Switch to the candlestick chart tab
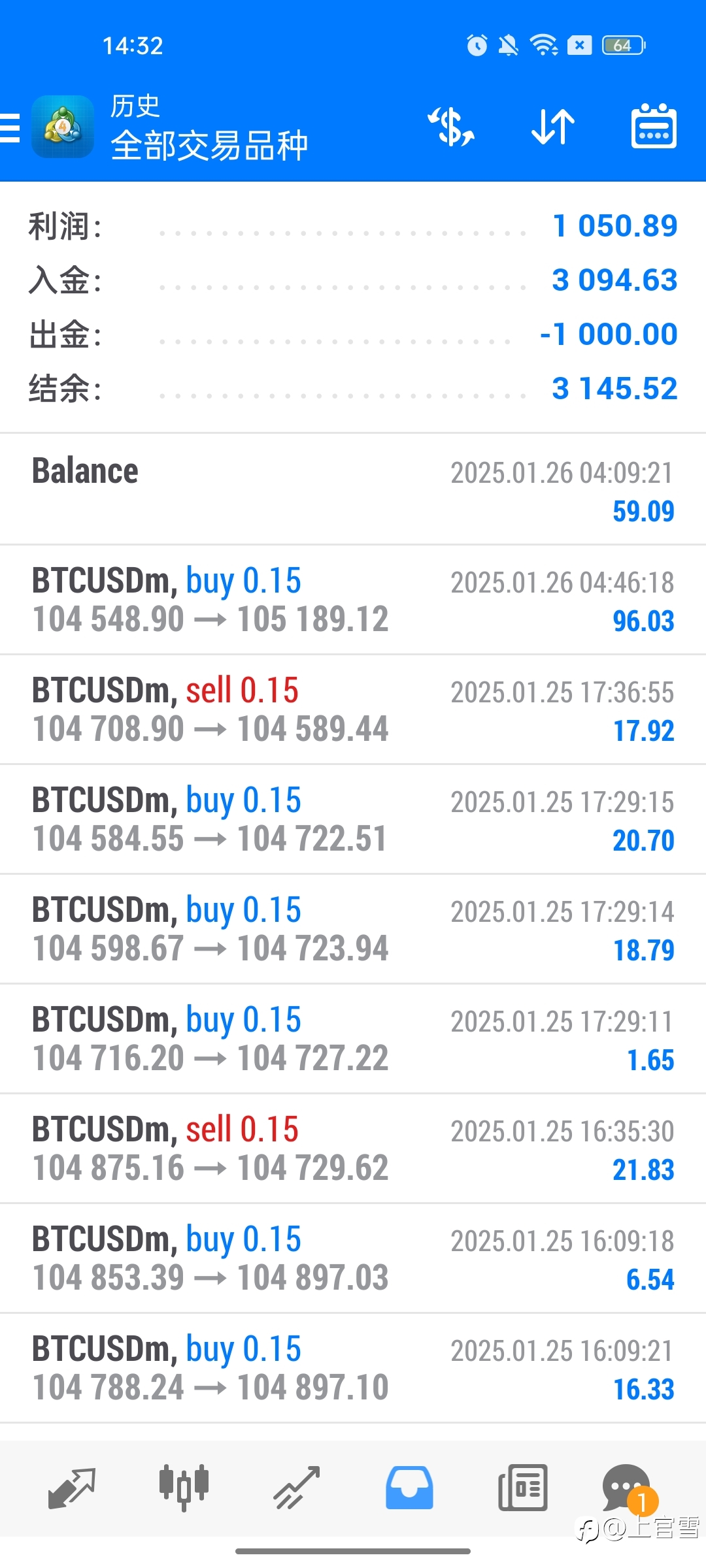Viewport: 706px width, 1568px height. click(184, 1488)
